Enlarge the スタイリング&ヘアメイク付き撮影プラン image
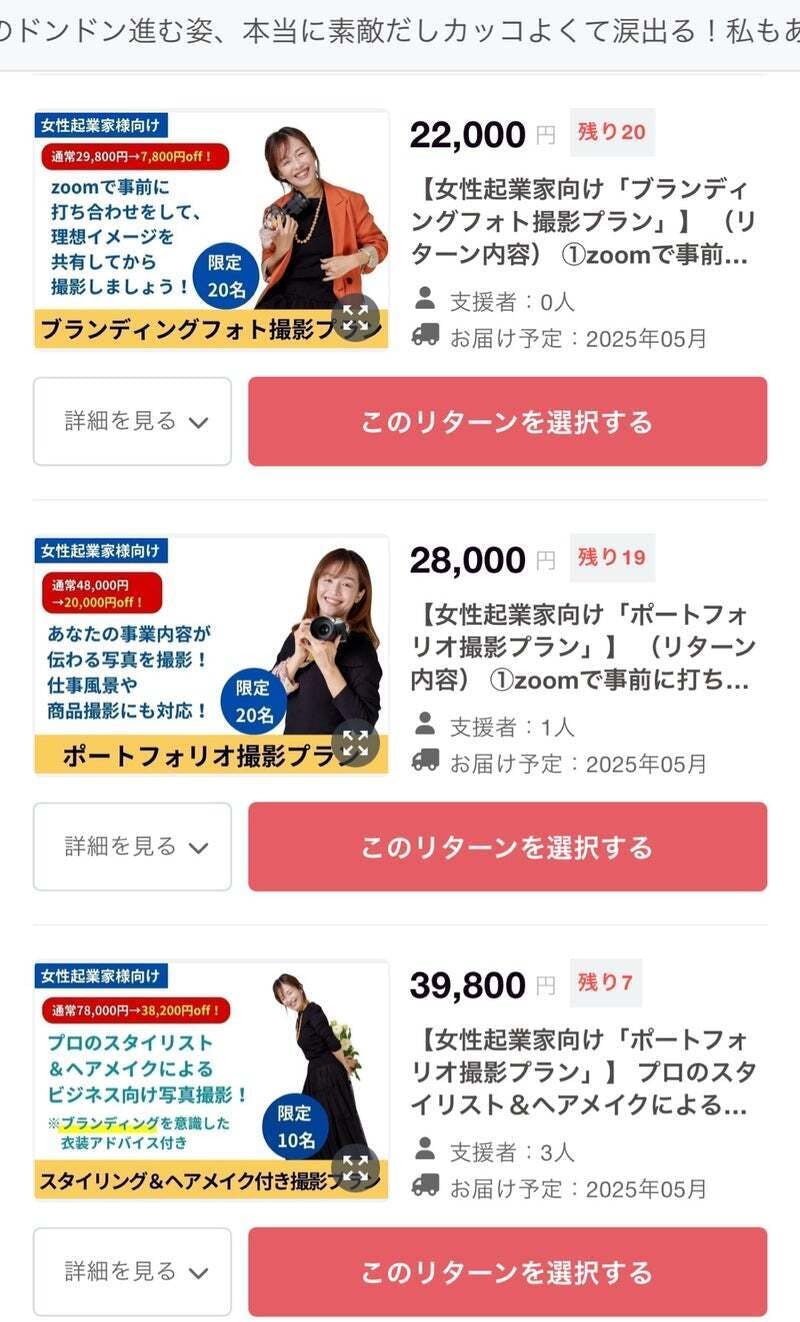The width and height of the screenshot is (800, 1322). coord(355,1168)
